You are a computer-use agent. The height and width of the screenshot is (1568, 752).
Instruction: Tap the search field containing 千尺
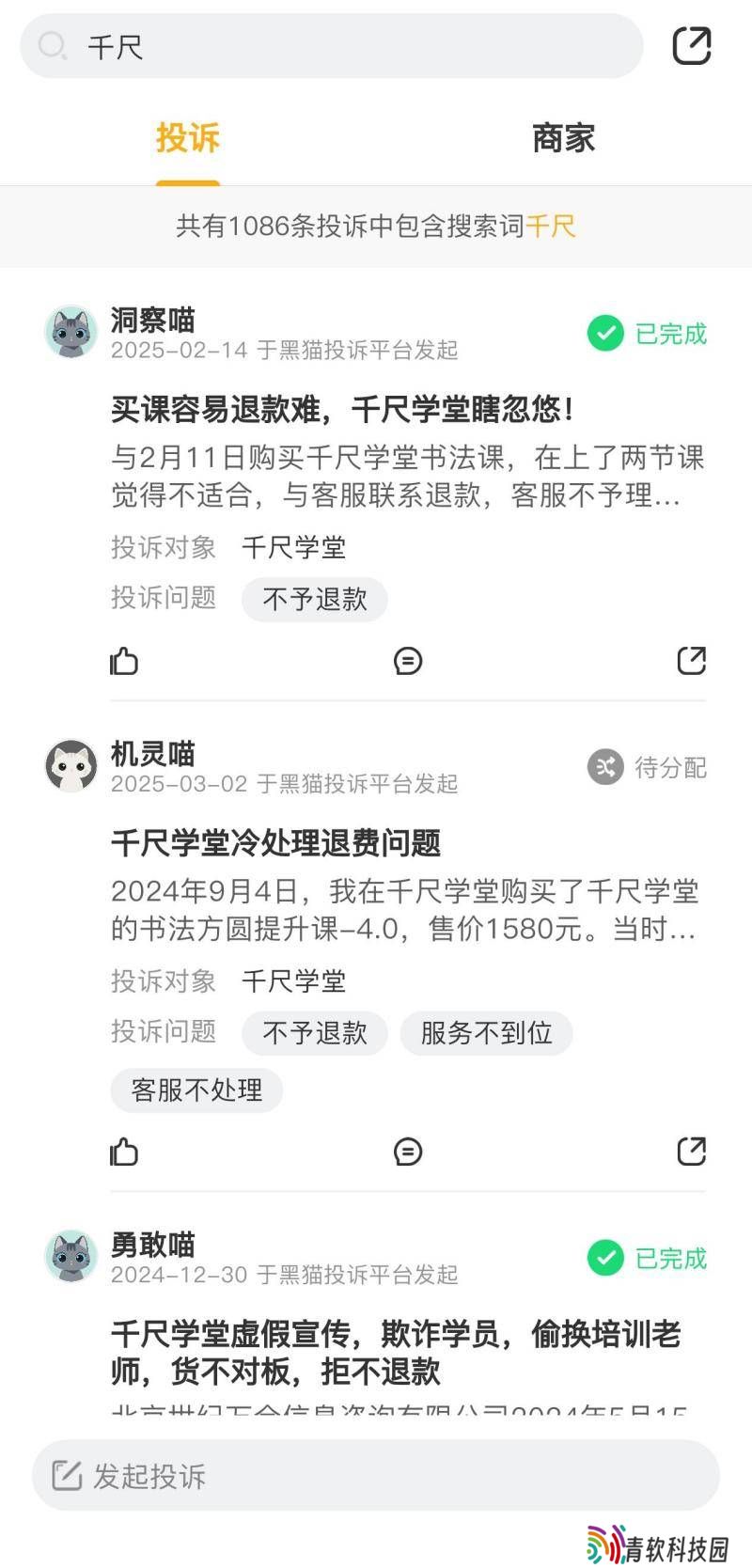tap(329, 46)
